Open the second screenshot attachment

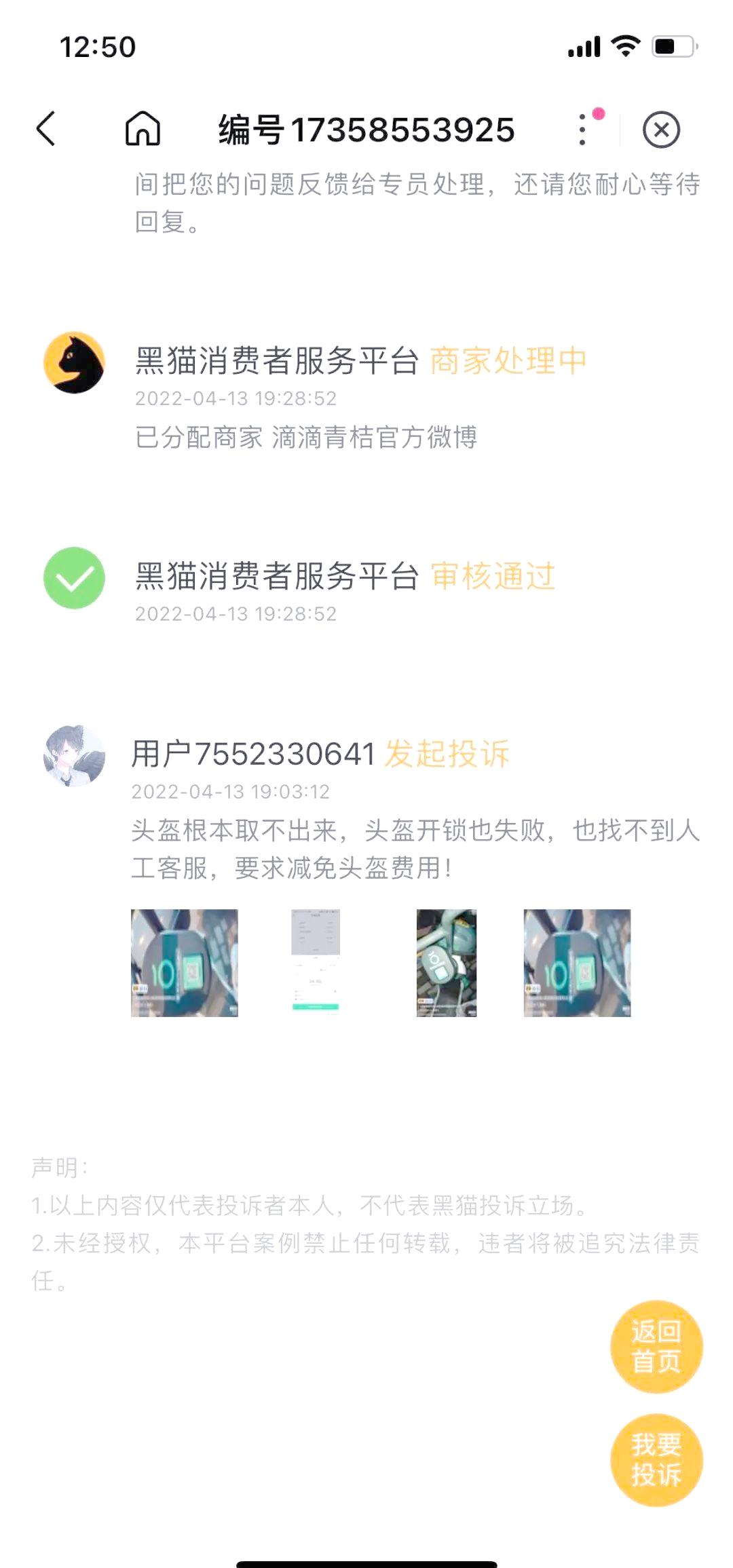tap(316, 963)
